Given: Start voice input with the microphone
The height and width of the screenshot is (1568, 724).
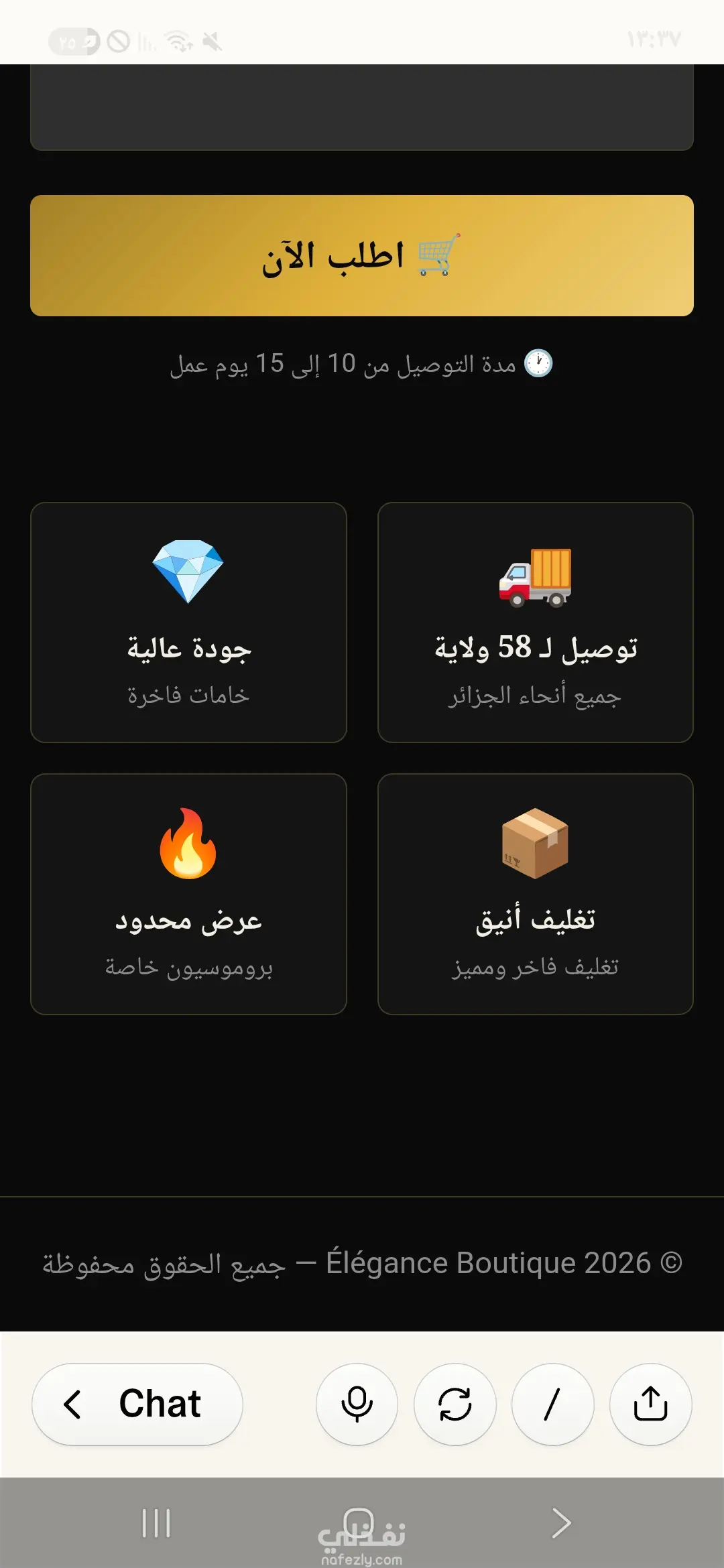Looking at the screenshot, I should coord(357,1404).
